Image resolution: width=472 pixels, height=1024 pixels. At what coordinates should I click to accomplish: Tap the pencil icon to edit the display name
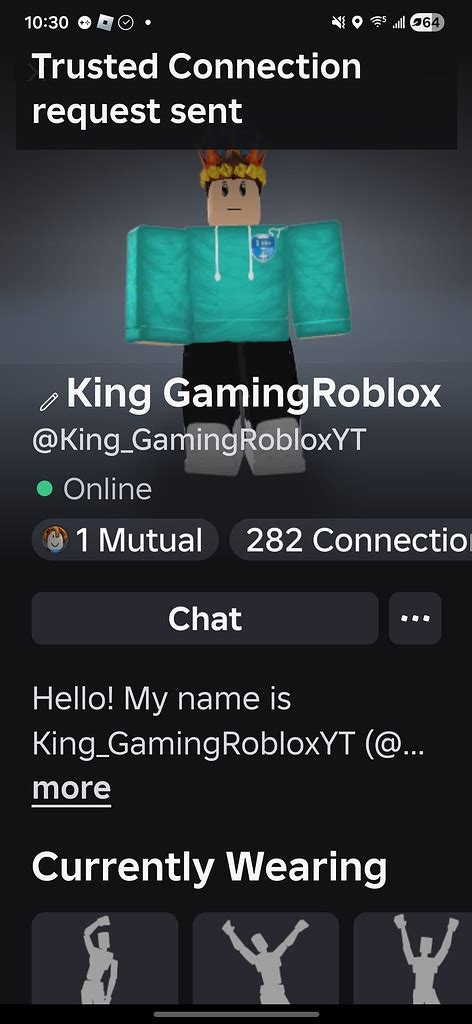click(49, 401)
